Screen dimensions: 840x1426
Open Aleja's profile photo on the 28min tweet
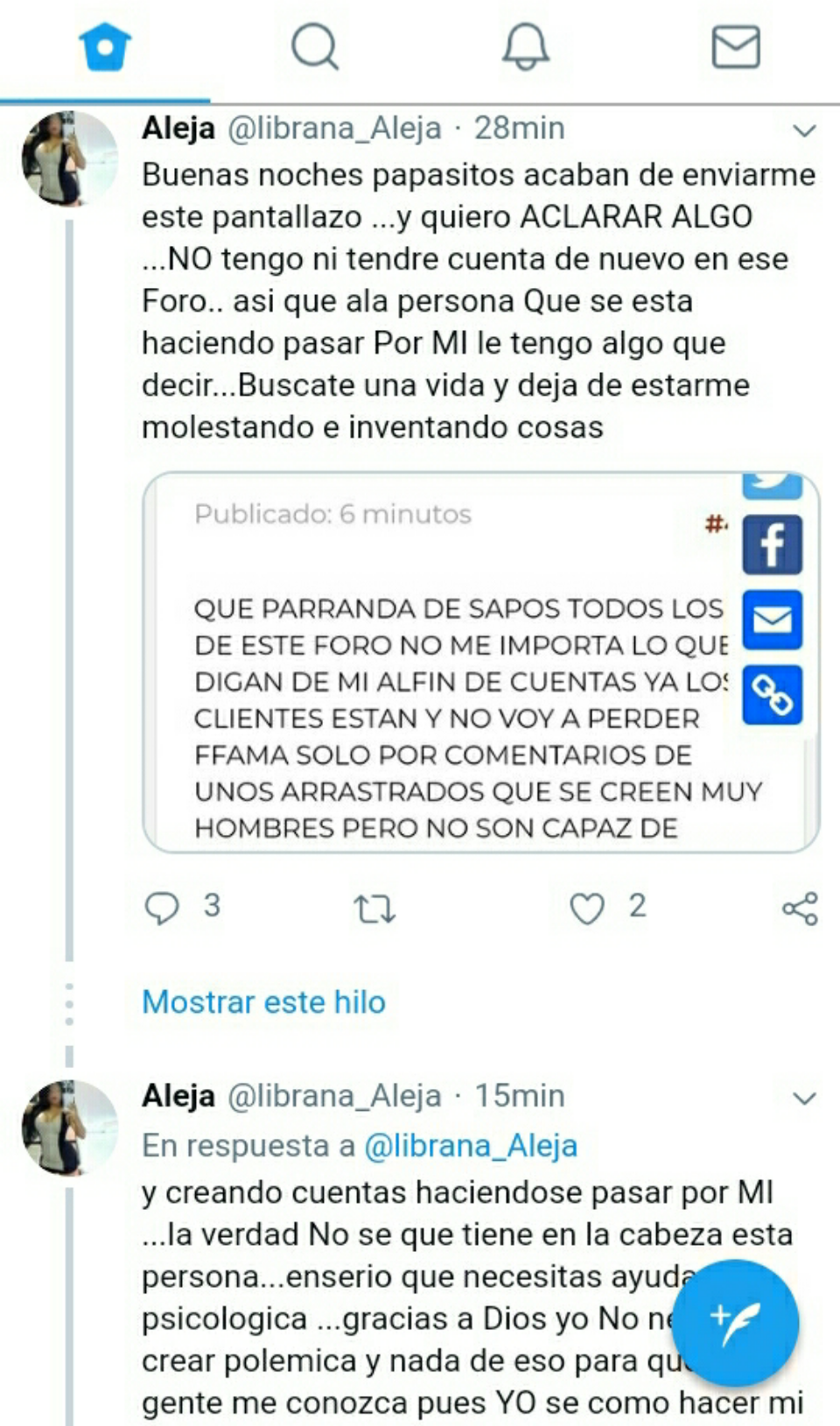point(70,158)
